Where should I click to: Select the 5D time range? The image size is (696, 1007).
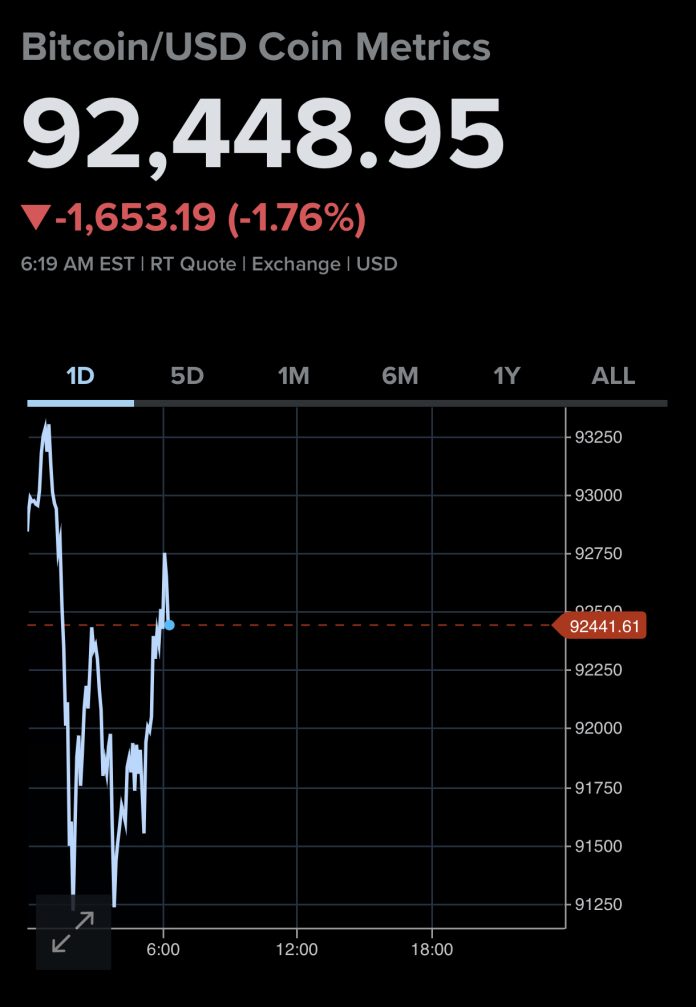[187, 376]
